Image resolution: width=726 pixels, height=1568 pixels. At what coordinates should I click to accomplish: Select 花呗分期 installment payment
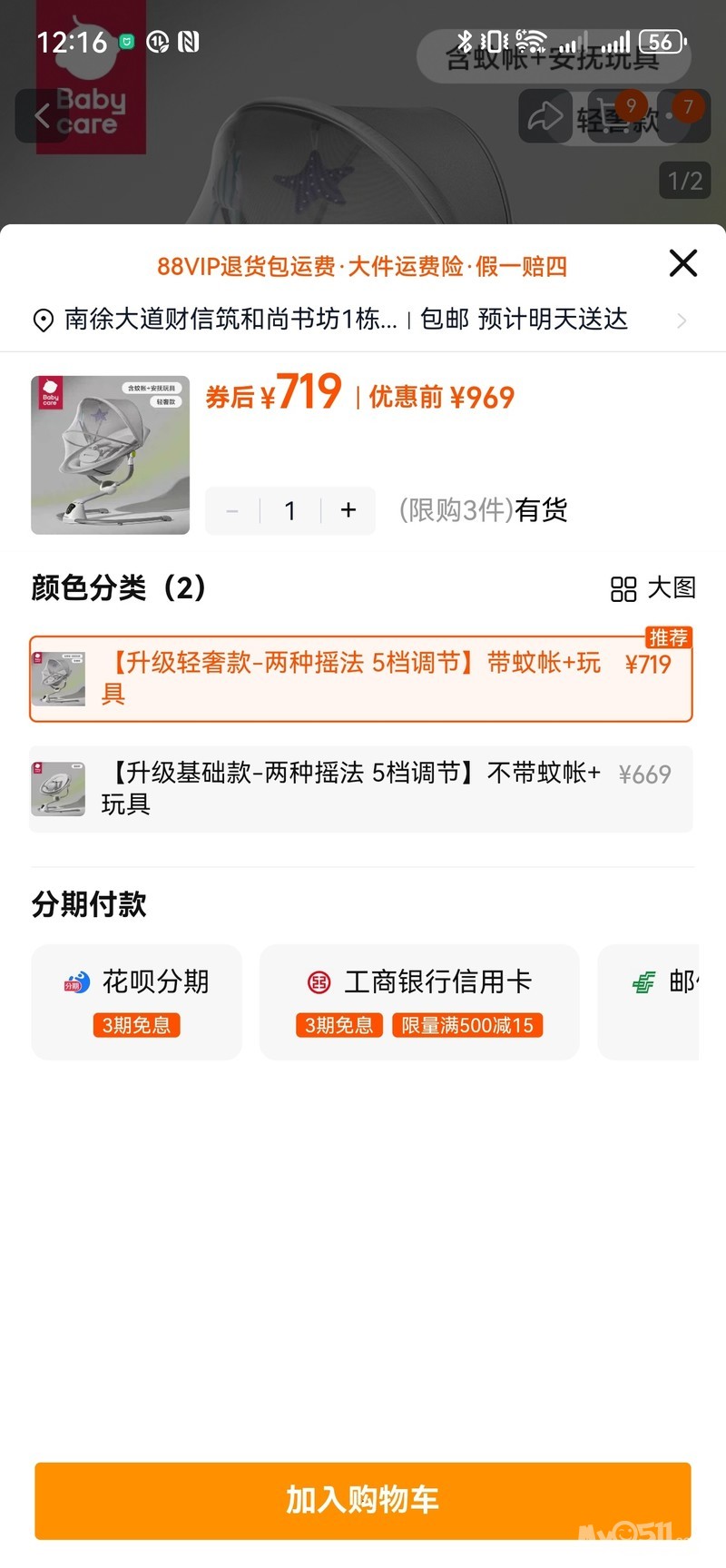tap(137, 1001)
